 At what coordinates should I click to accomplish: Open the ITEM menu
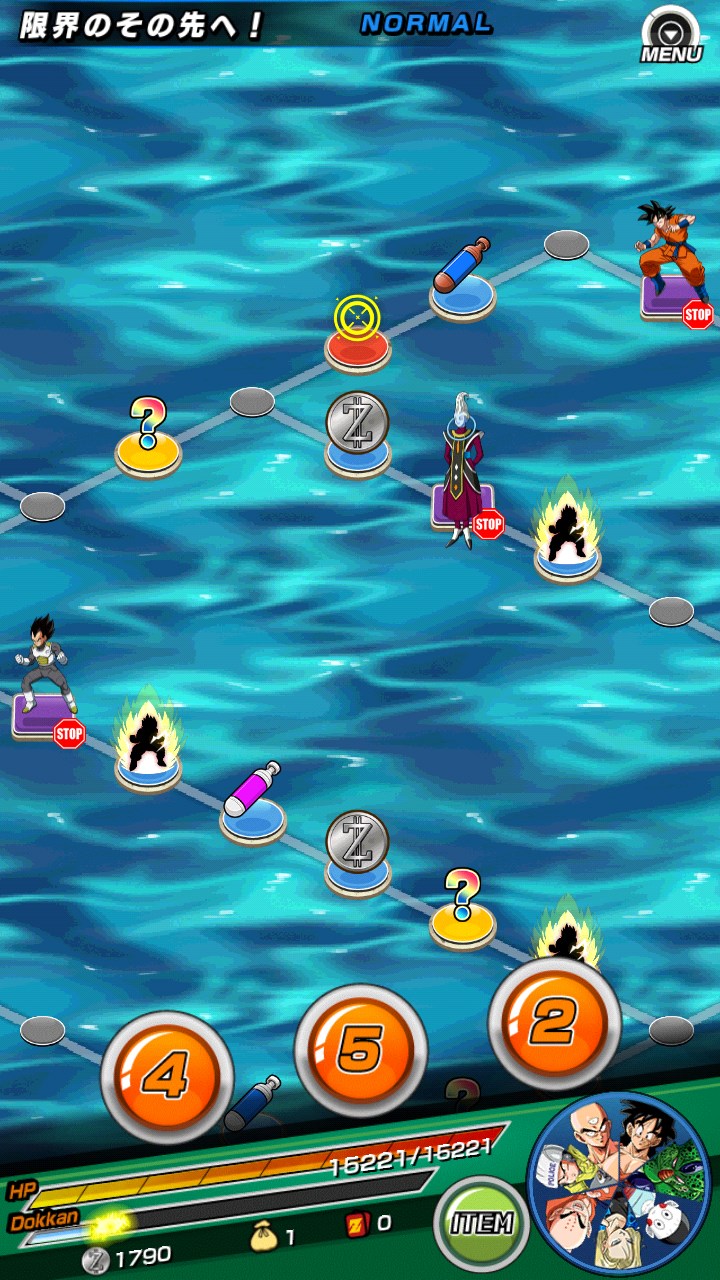pyautogui.click(x=481, y=1222)
